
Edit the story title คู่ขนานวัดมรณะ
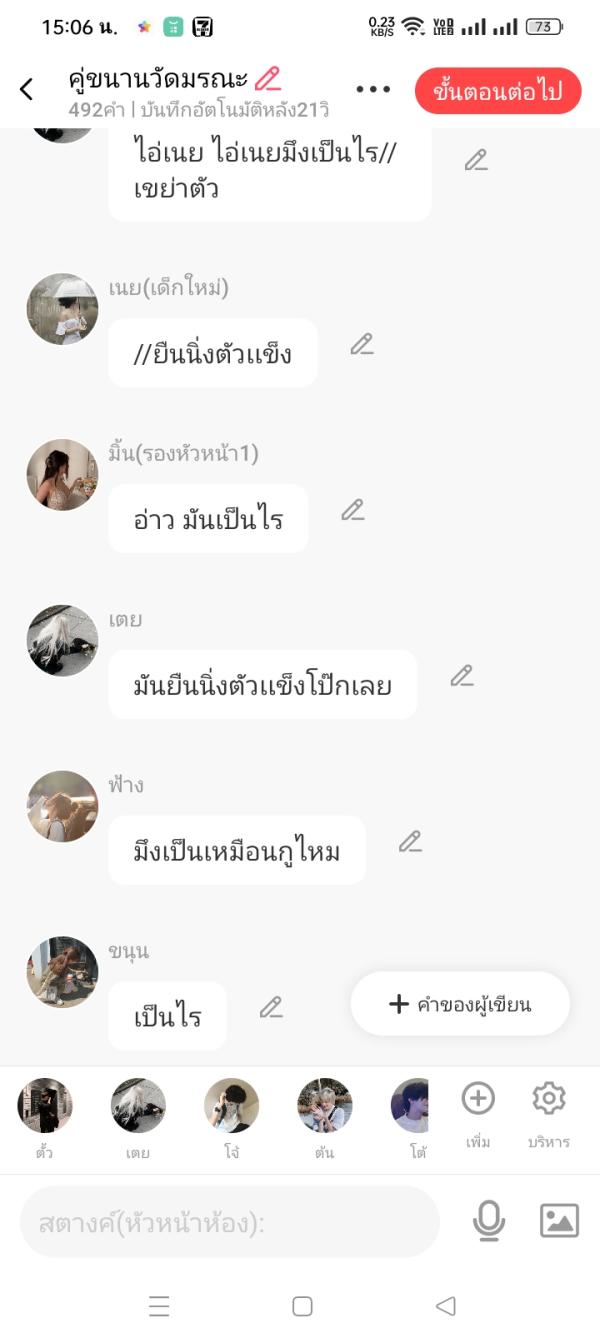point(268,78)
